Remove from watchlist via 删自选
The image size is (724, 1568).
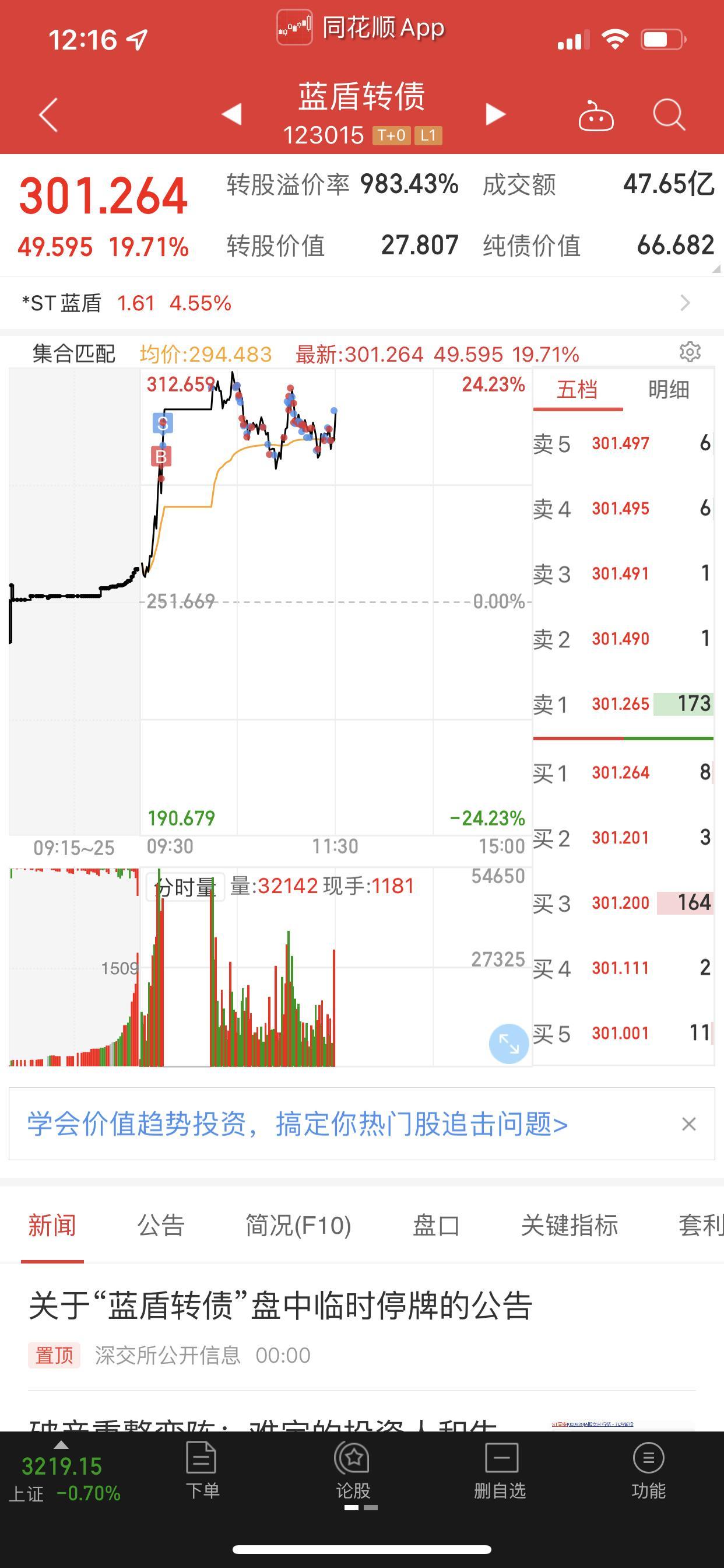500,1471
